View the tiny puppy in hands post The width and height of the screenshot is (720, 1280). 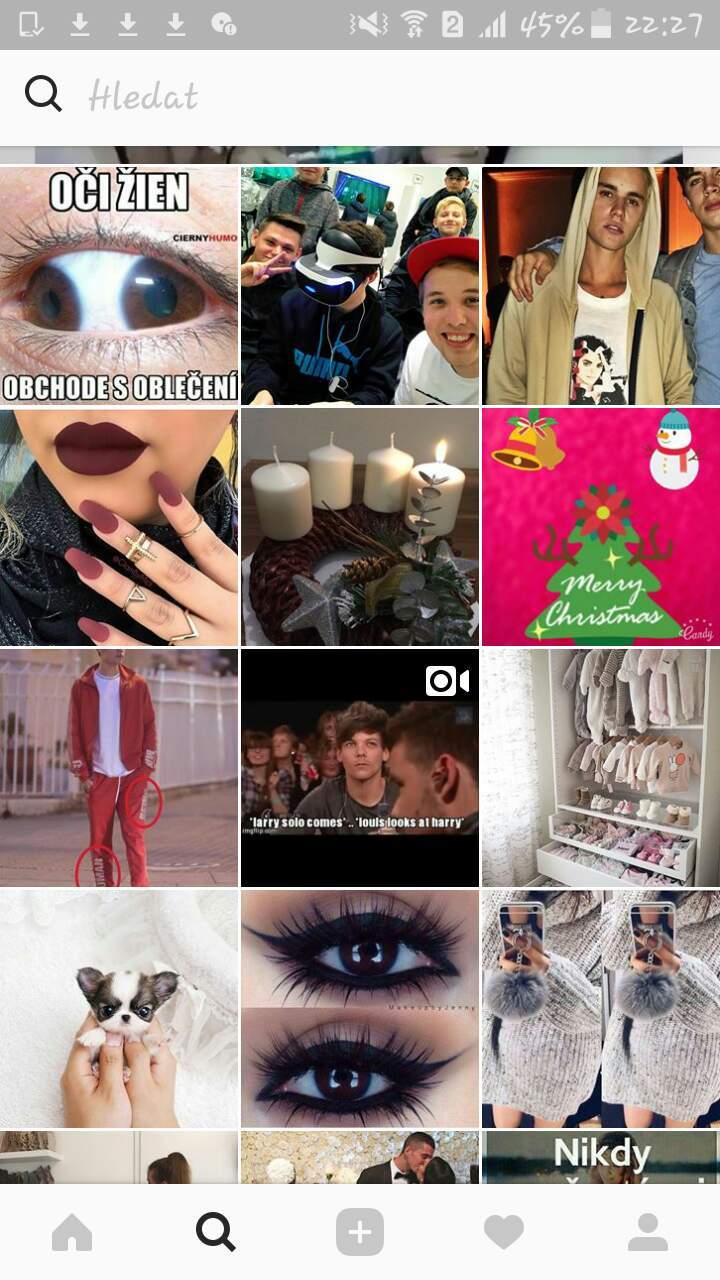point(119,1008)
